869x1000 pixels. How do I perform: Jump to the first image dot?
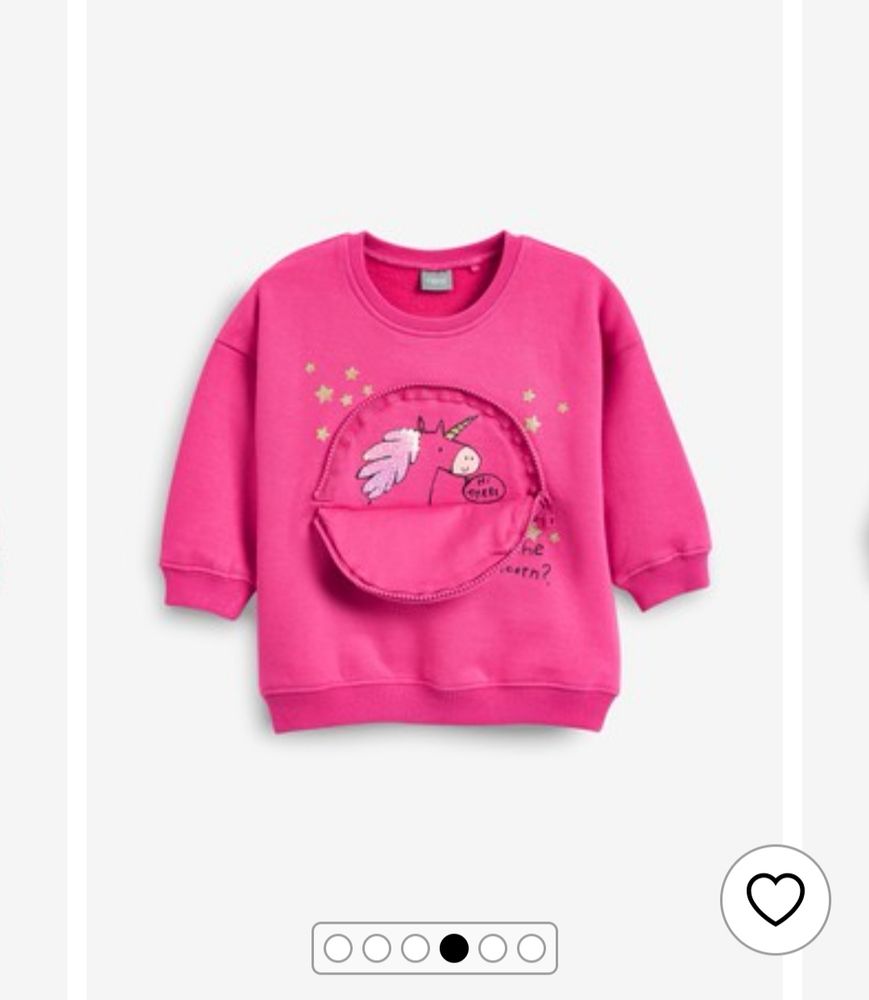pyautogui.click(x=338, y=948)
